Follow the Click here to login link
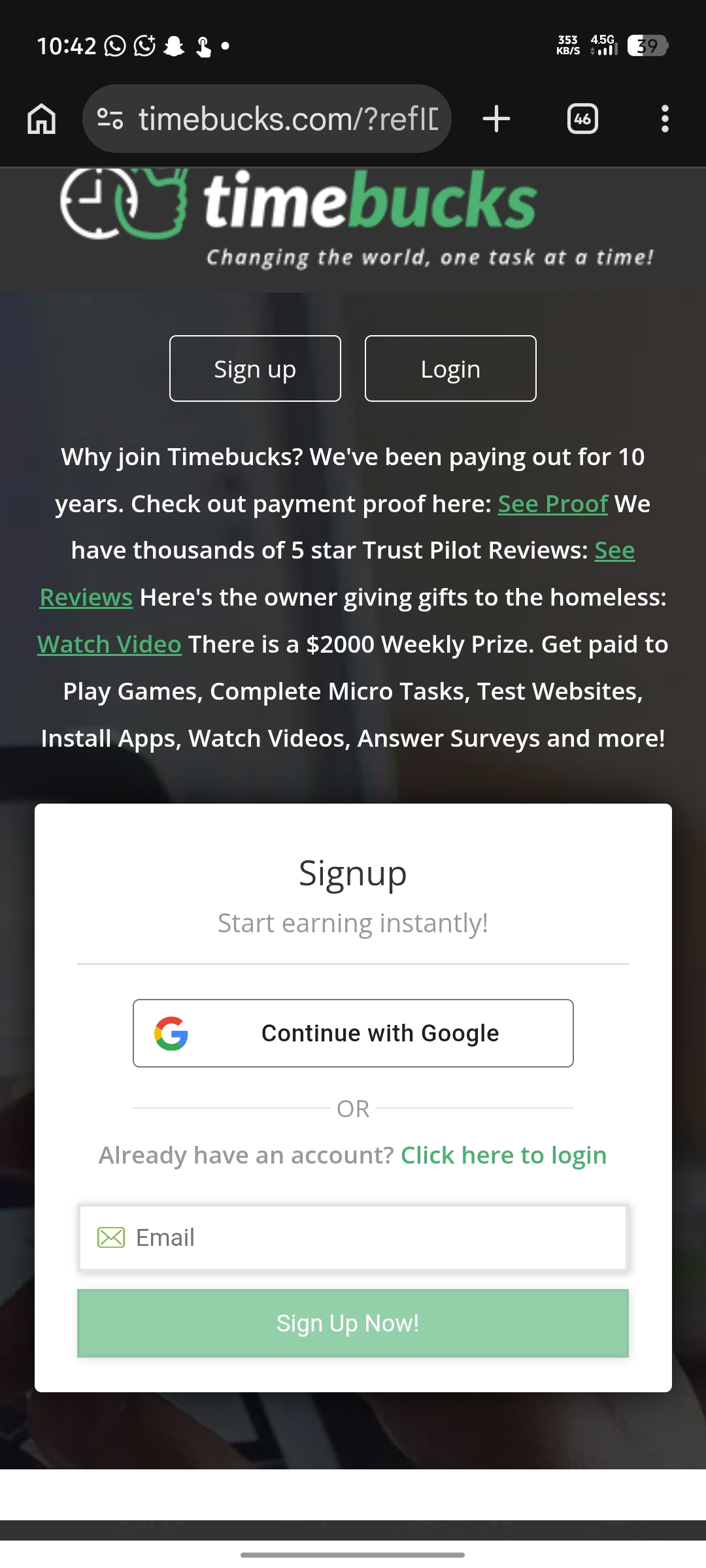The width and height of the screenshot is (706, 1568). (x=503, y=1155)
